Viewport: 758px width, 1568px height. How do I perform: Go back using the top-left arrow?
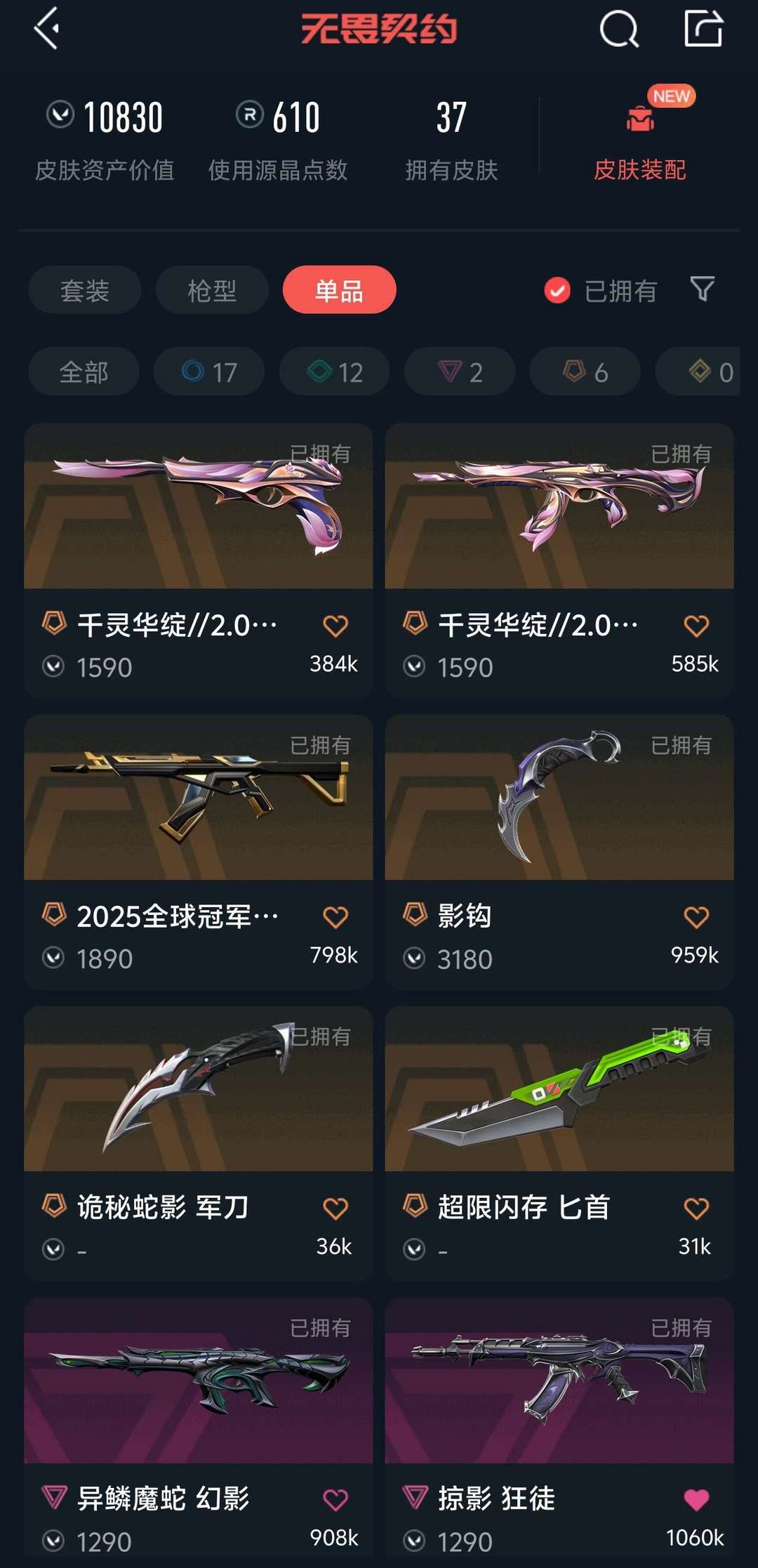point(46,29)
